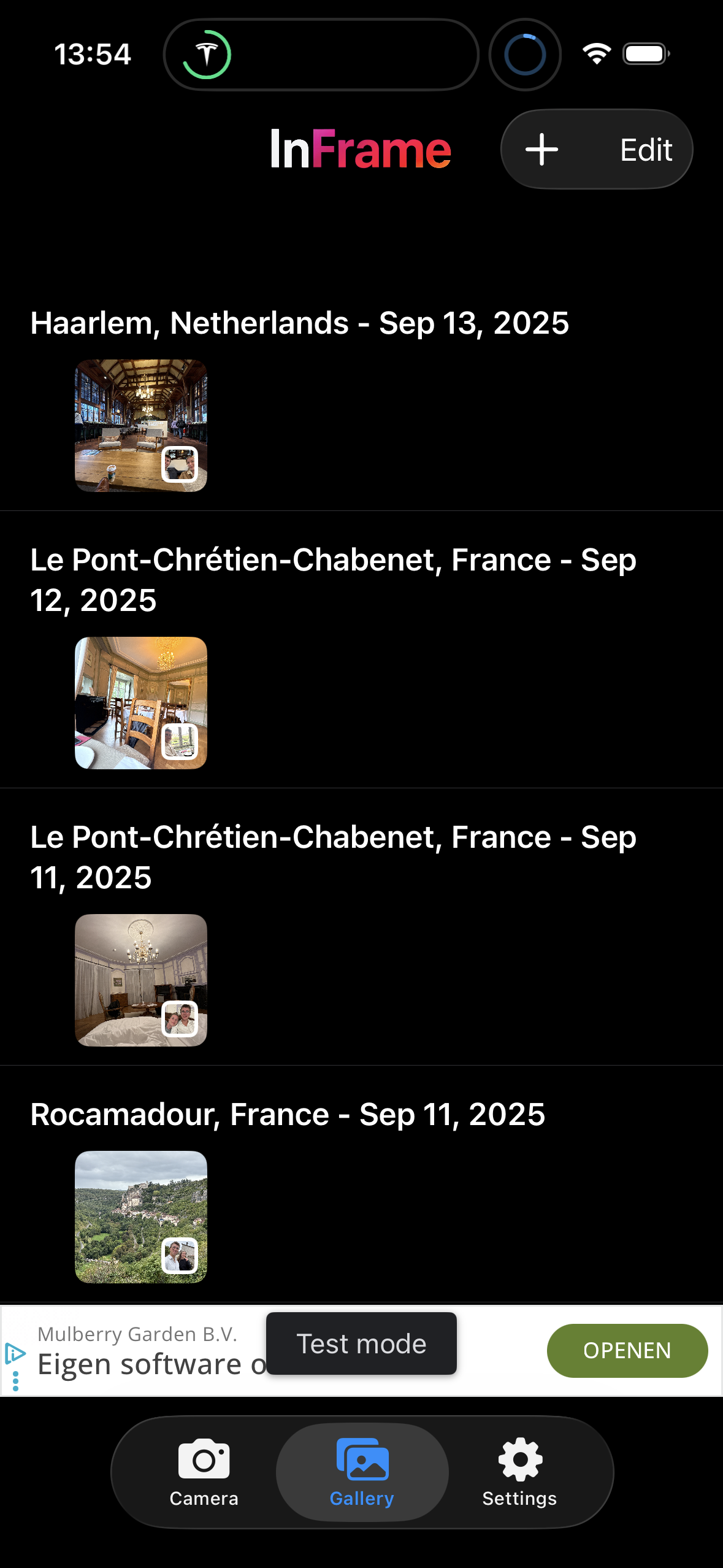Image resolution: width=723 pixels, height=1568 pixels.
Task: Tap OPENEN on the Mulberry Garden ad
Action: pyautogui.click(x=627, y=1350)
